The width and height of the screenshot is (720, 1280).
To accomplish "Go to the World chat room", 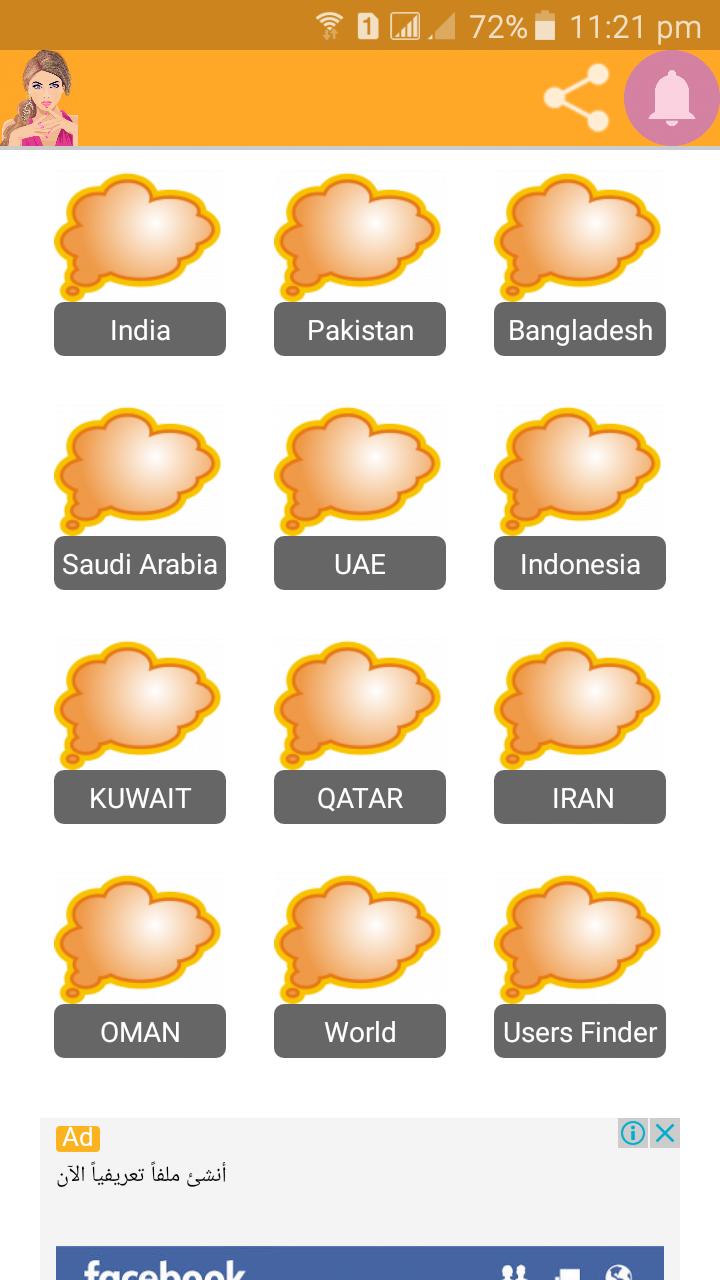I will click(x=360, y=1031).
